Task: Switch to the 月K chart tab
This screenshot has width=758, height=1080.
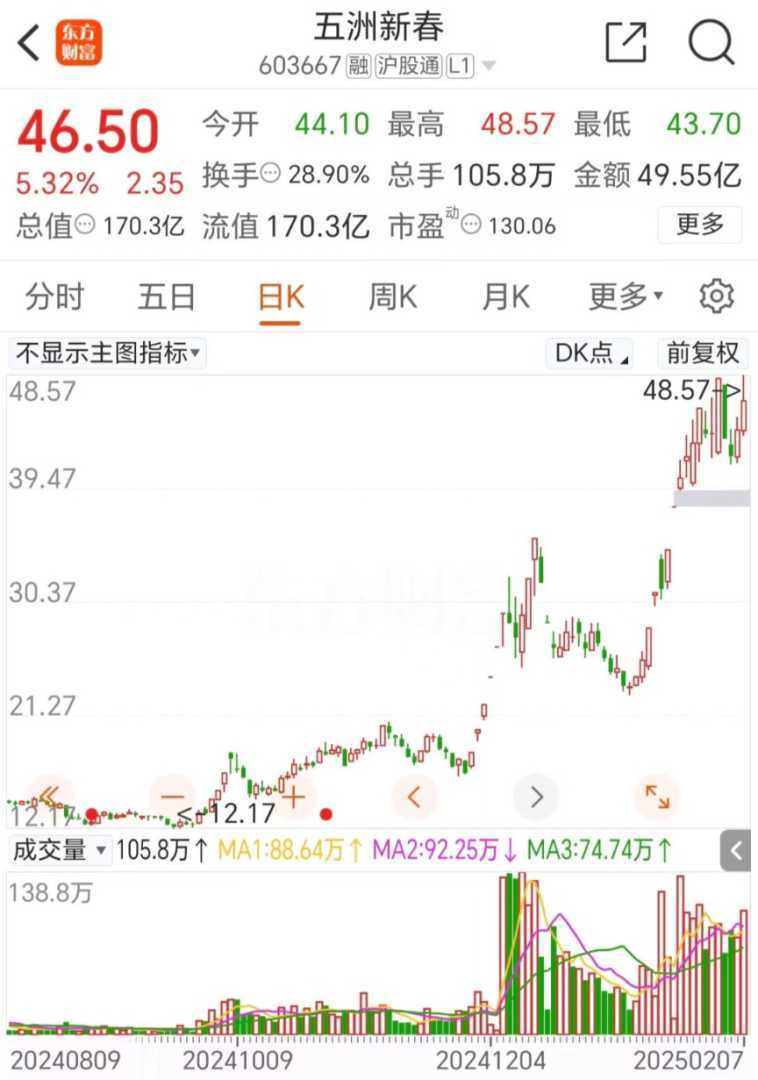Action: pyautogui.click(x=505, y=297)
